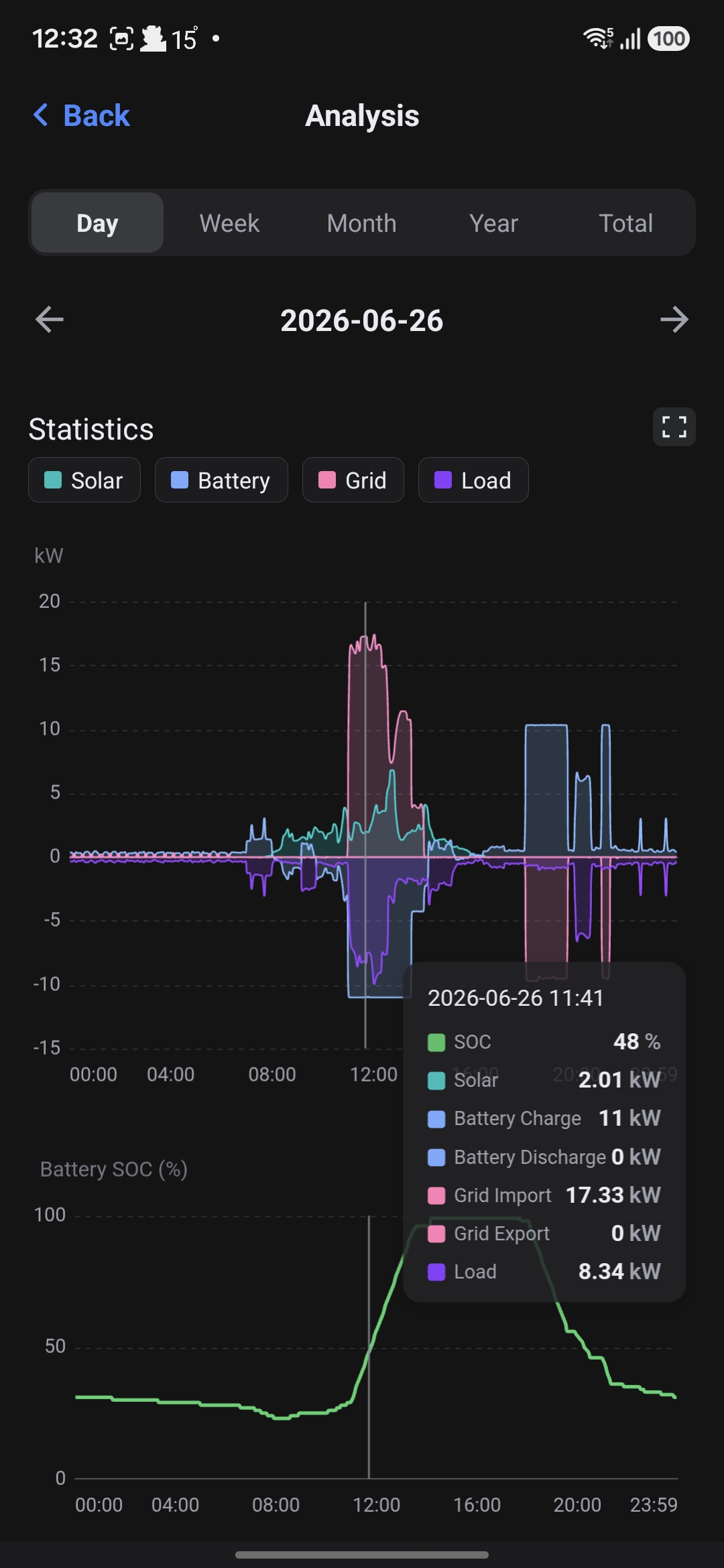Go back from Analysis screen

(x=81, y=115)
